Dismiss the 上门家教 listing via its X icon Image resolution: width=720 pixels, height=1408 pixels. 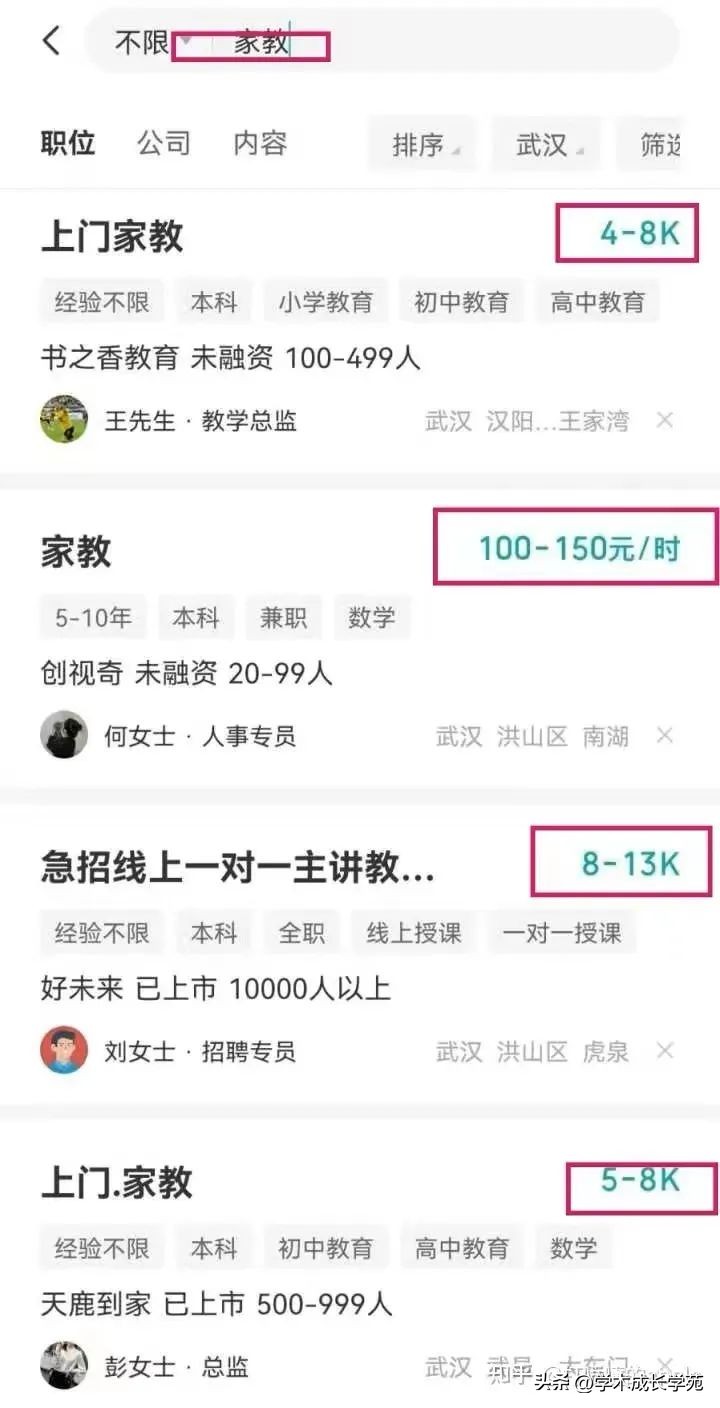pyautogui.click(x=666, y=420)
